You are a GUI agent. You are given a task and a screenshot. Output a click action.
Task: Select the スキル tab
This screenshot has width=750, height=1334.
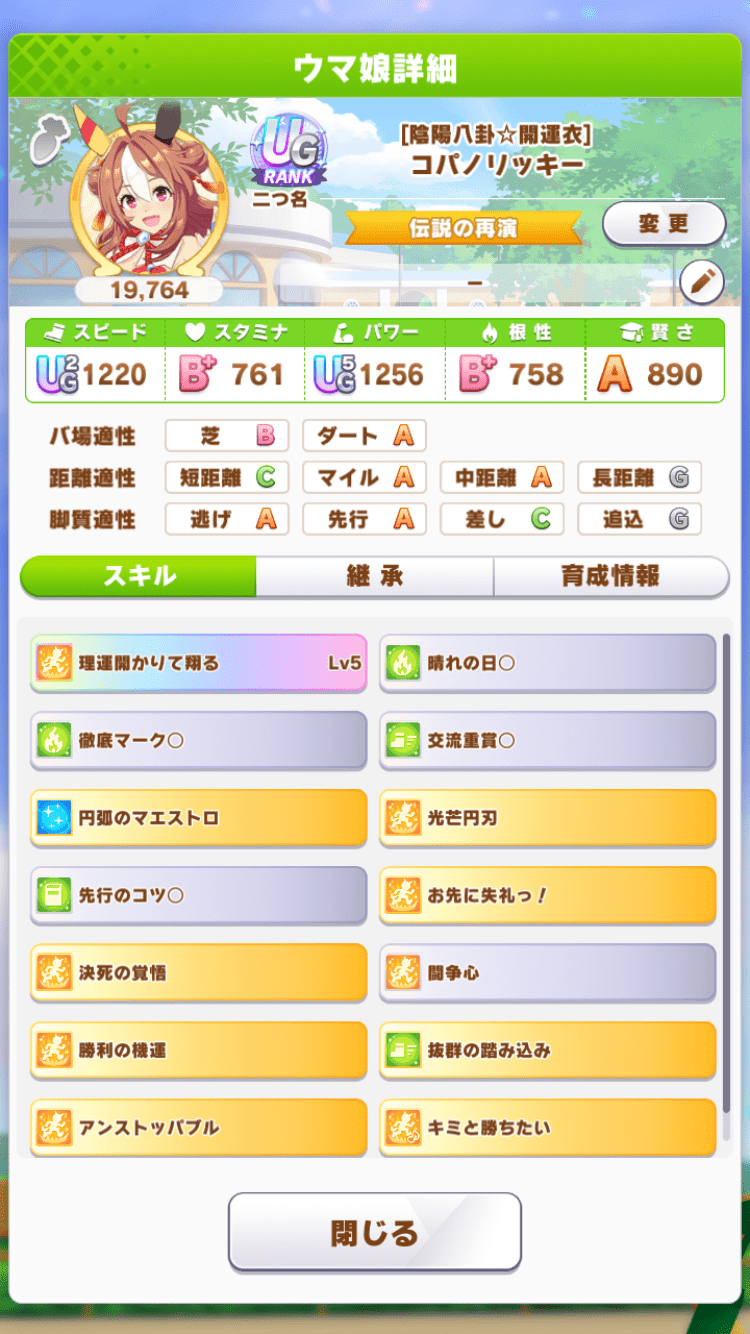pyautogui.click(x=139, y=576)
